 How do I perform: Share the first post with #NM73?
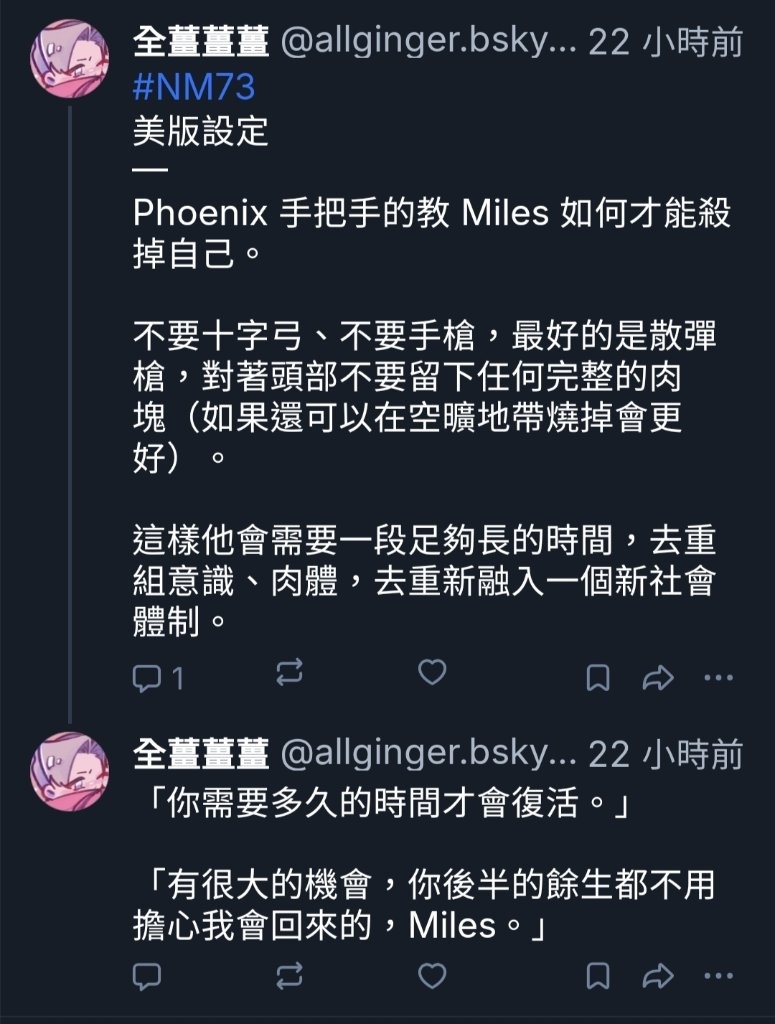coord(657,678)
